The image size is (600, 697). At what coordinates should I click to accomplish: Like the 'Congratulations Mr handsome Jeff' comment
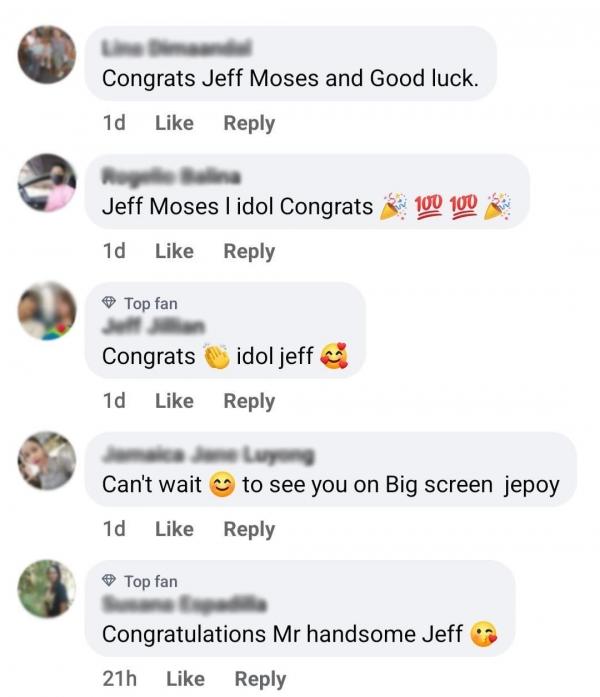click(185, 679)
